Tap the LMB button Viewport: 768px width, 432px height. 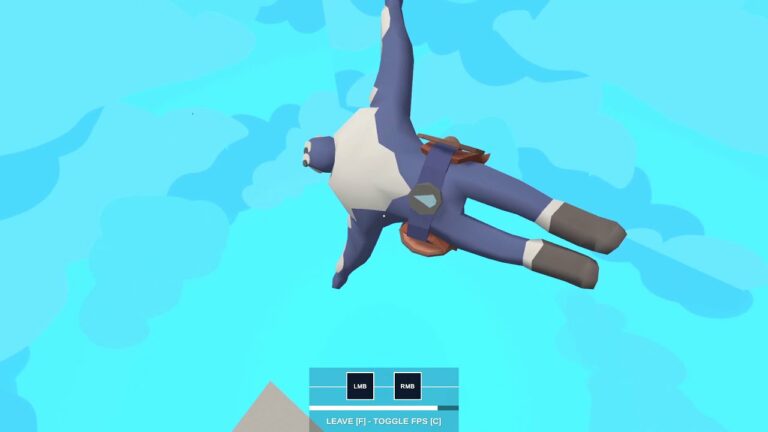[360, 386]
